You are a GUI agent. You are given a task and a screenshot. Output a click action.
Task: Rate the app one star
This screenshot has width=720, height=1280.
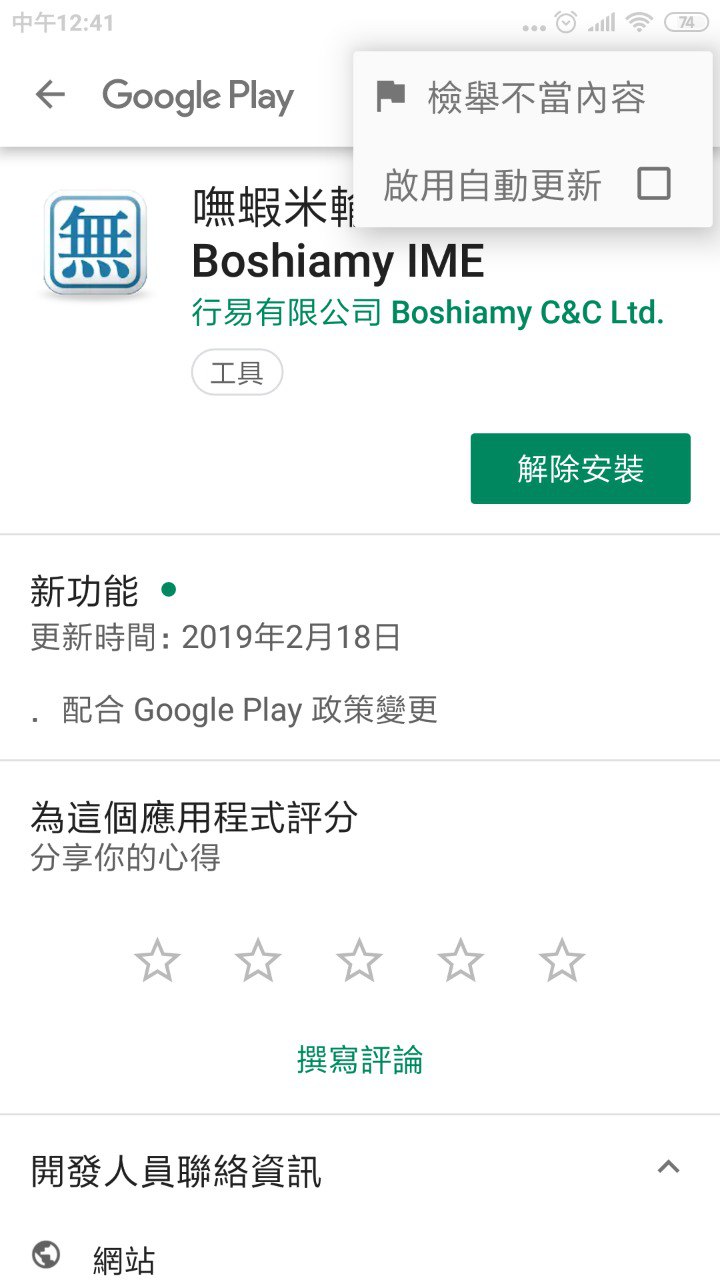[x=157, y=961]
